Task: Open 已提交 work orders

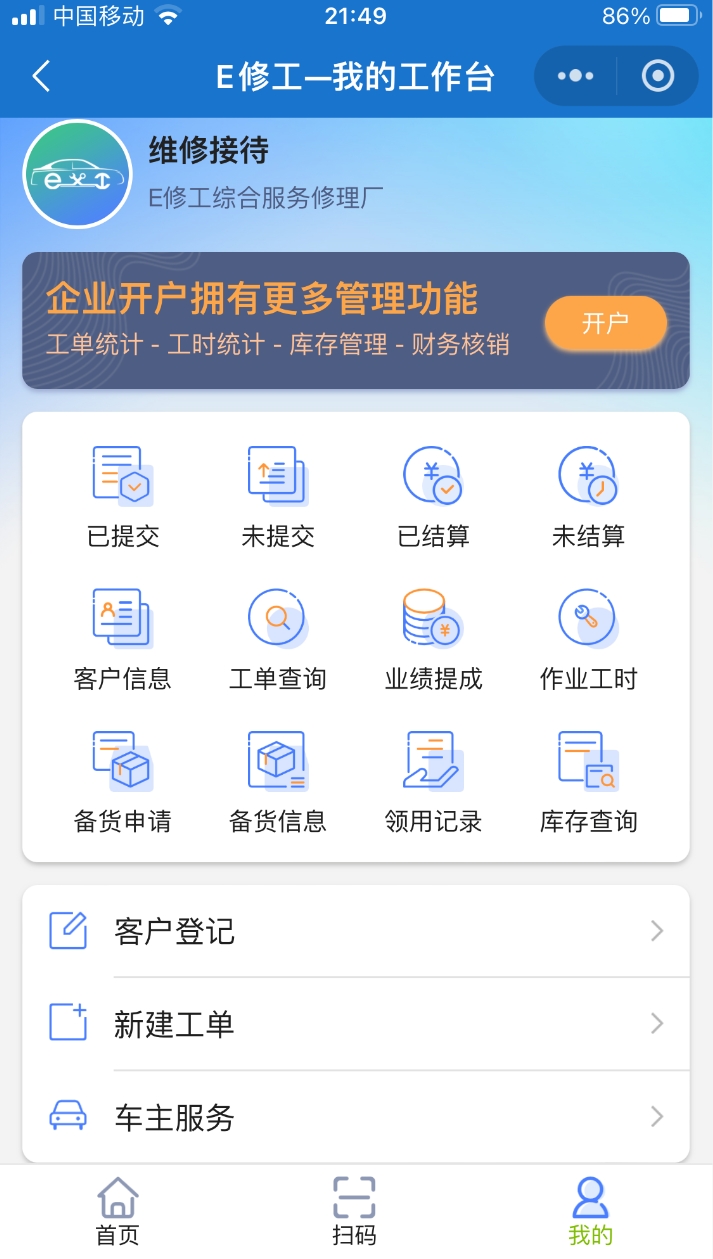Action: point(123,496)
